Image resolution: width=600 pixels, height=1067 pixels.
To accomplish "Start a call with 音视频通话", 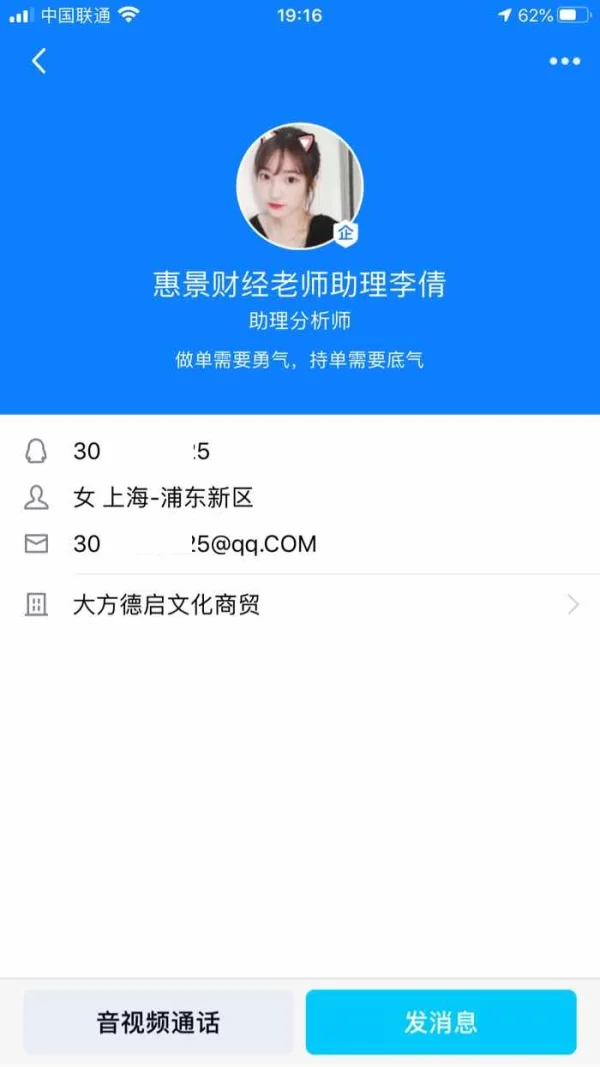I will (159, 1022).
